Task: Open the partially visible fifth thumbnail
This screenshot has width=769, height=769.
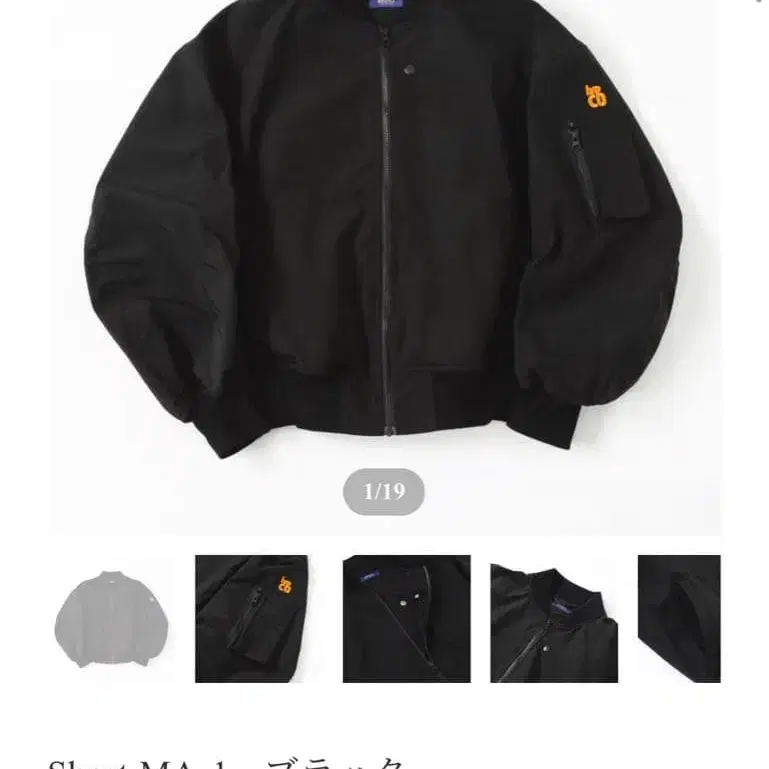Action: coord(680,619)
